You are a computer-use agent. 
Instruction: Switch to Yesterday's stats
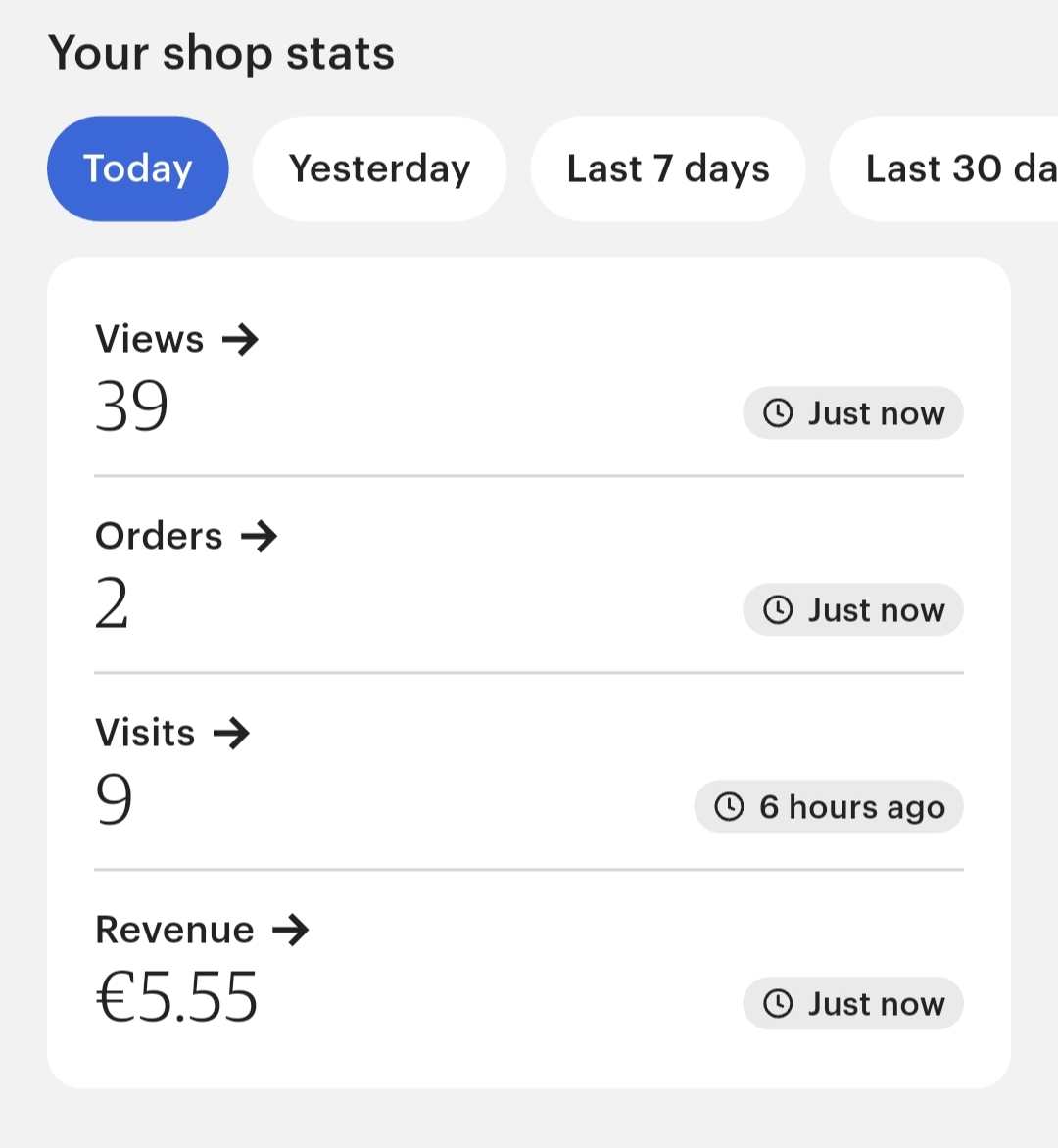(x=379, y=168)
